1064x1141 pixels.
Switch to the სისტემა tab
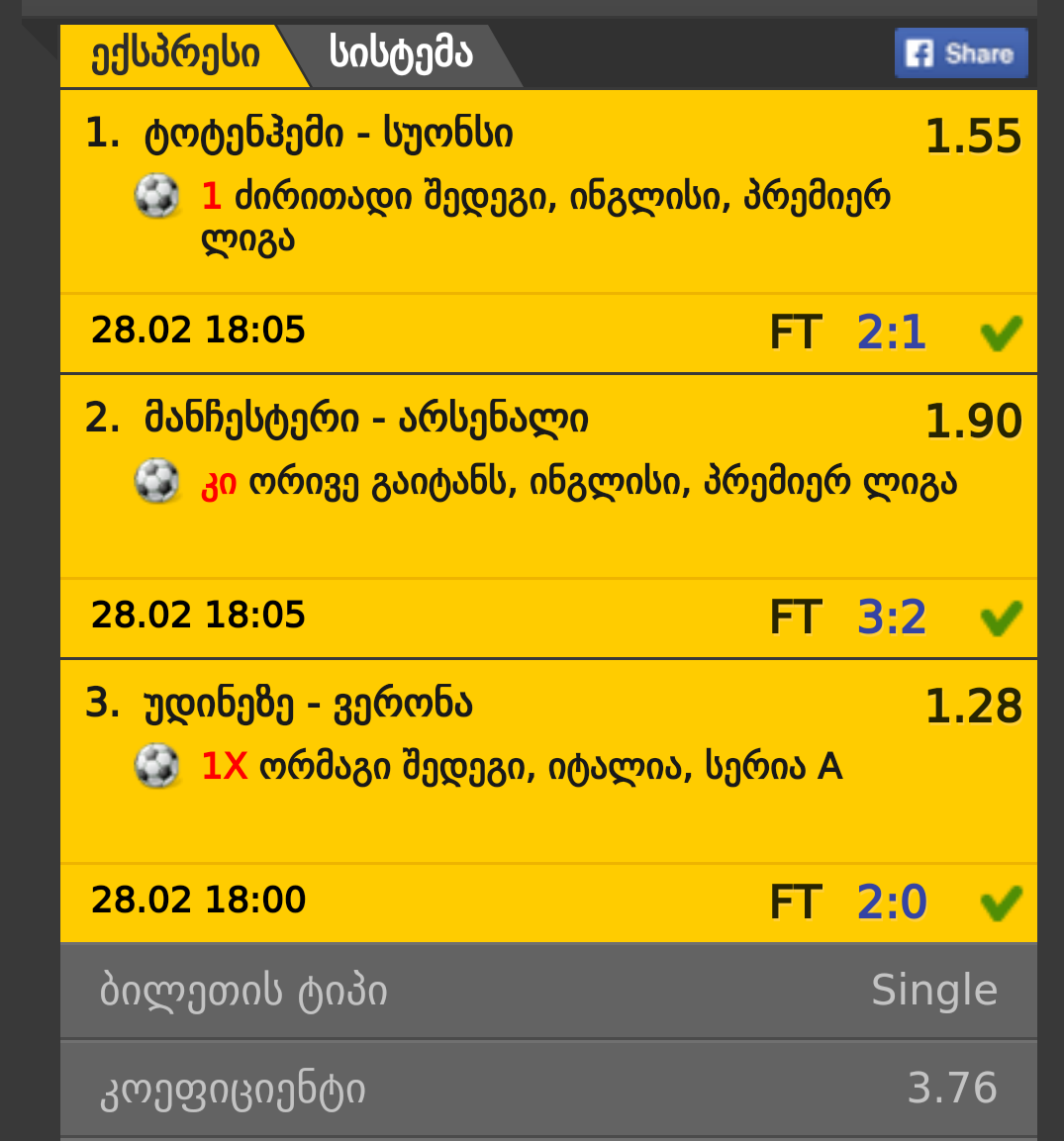[401, 55]
